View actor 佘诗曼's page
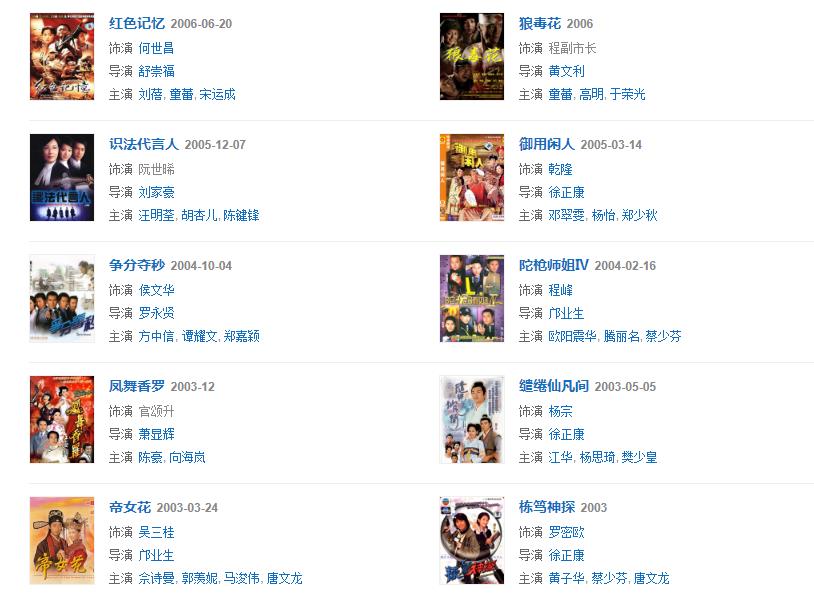 (156, 579)
